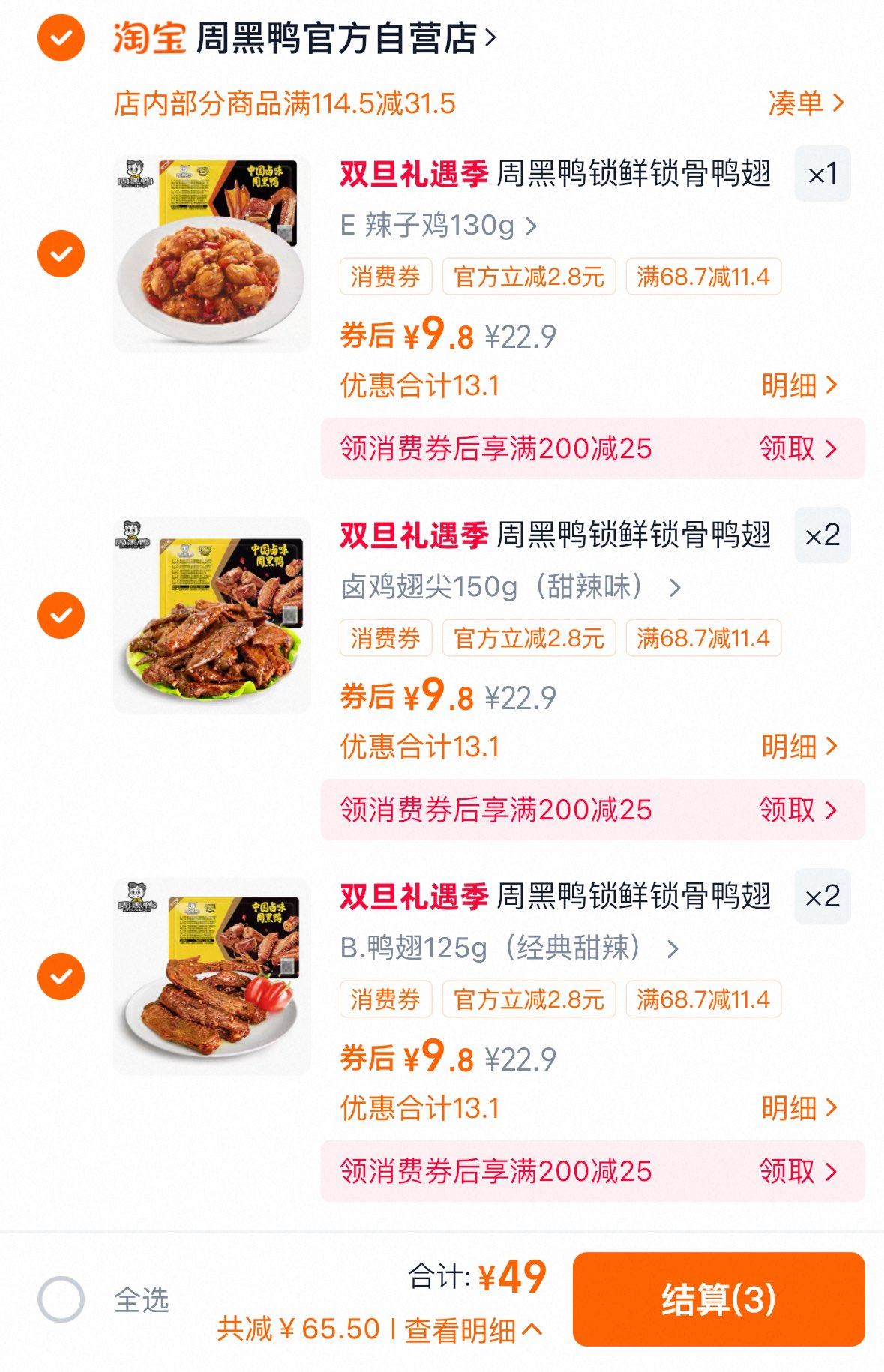Screen dimensions: 884x1372
Task: Adjust quantity ×2 for B.鸭翅125g
Action: pos(822,897)
